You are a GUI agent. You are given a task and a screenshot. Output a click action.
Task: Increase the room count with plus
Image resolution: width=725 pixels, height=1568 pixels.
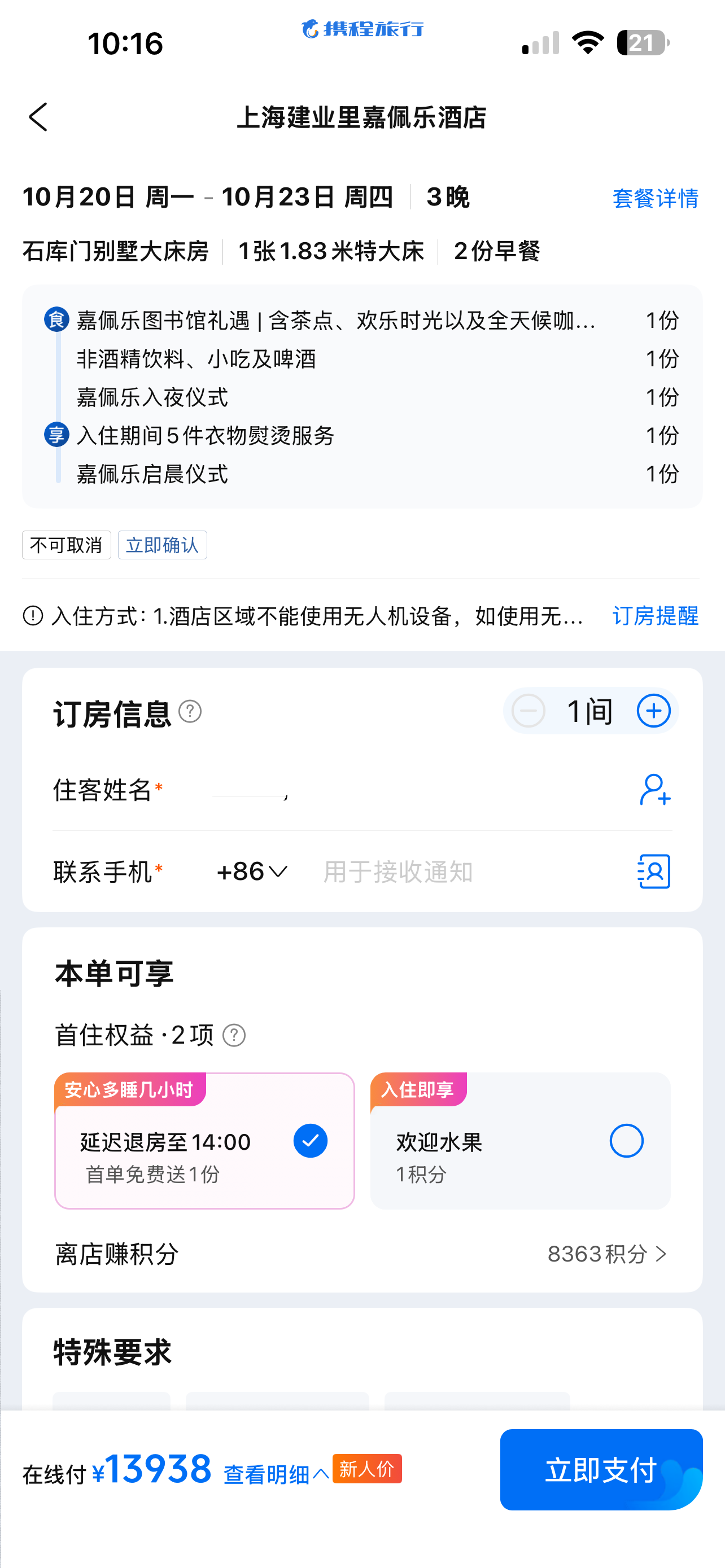pos(653,711)
